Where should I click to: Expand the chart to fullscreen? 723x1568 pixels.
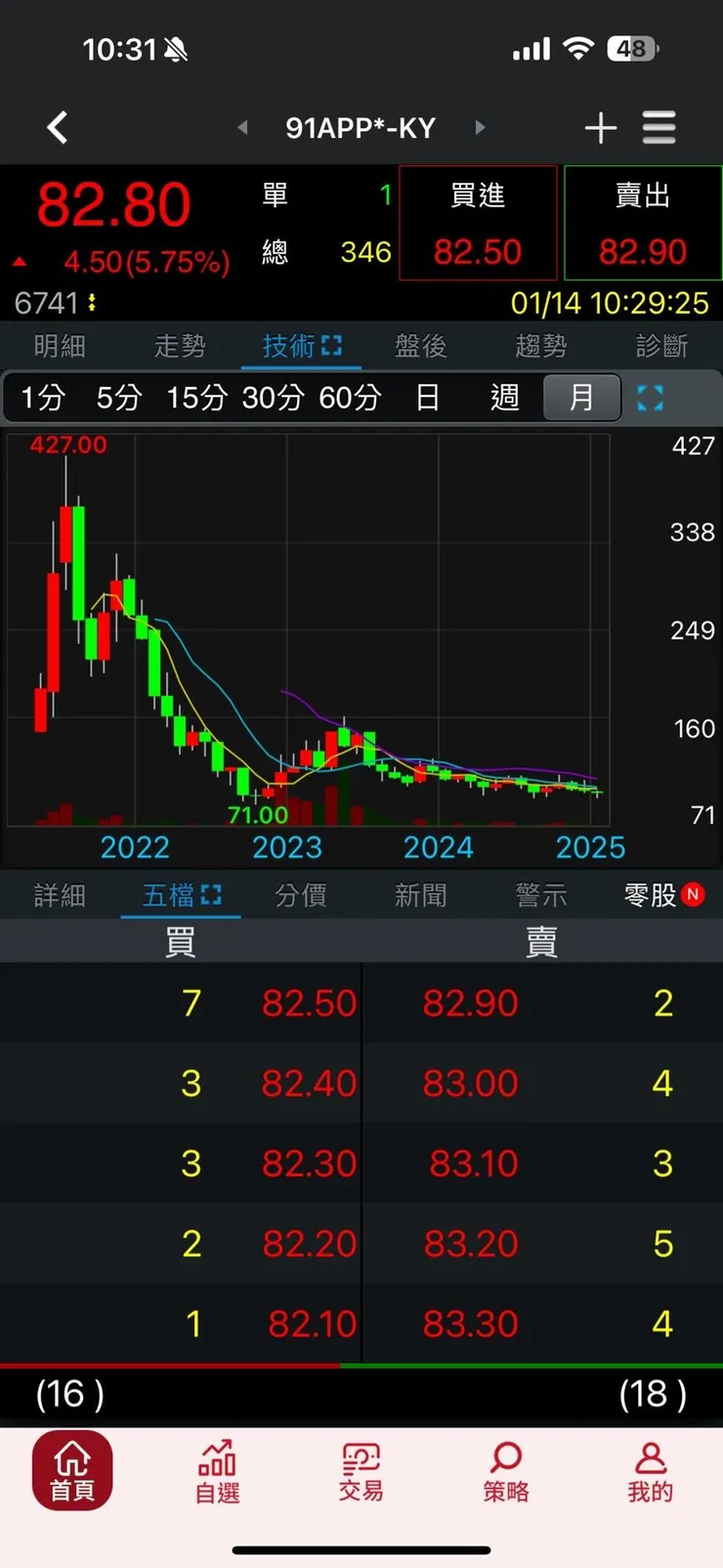(650, 398)
